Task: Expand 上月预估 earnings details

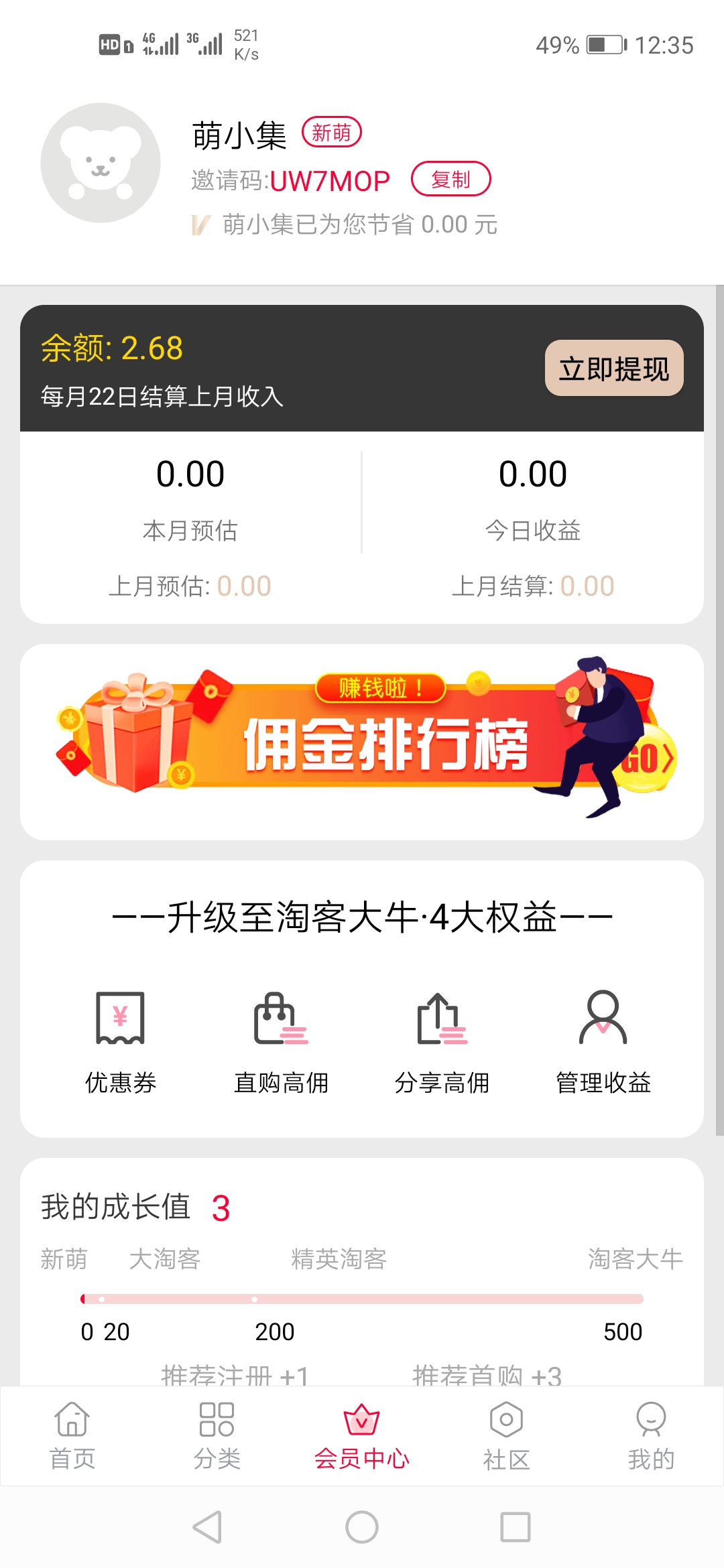Action: coord(190,585)
